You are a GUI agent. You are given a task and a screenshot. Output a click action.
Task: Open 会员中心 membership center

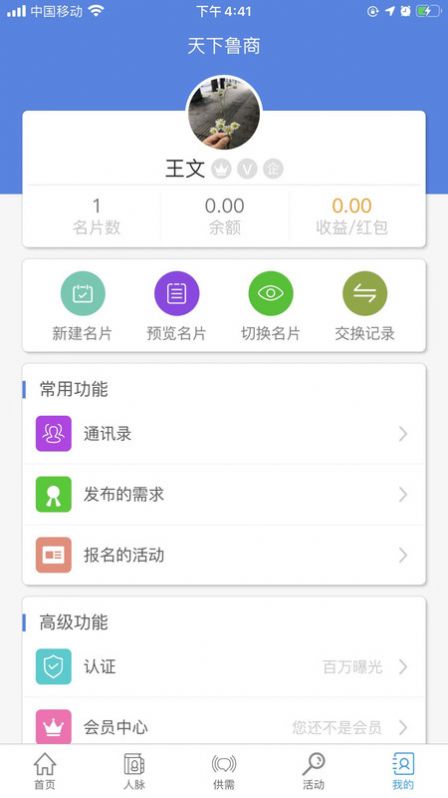pyautogui.click(x=224, y=727)
